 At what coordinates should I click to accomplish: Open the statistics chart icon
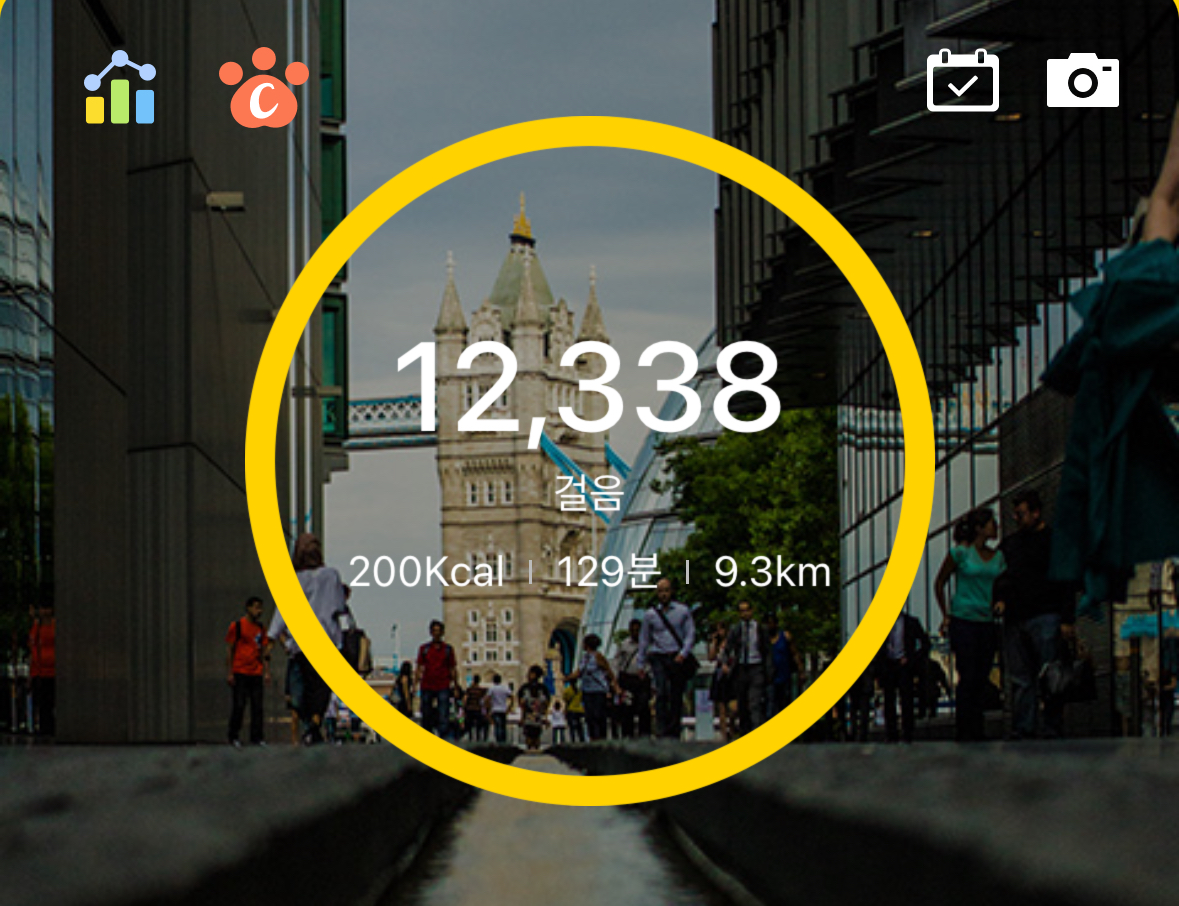pos(120,88)
